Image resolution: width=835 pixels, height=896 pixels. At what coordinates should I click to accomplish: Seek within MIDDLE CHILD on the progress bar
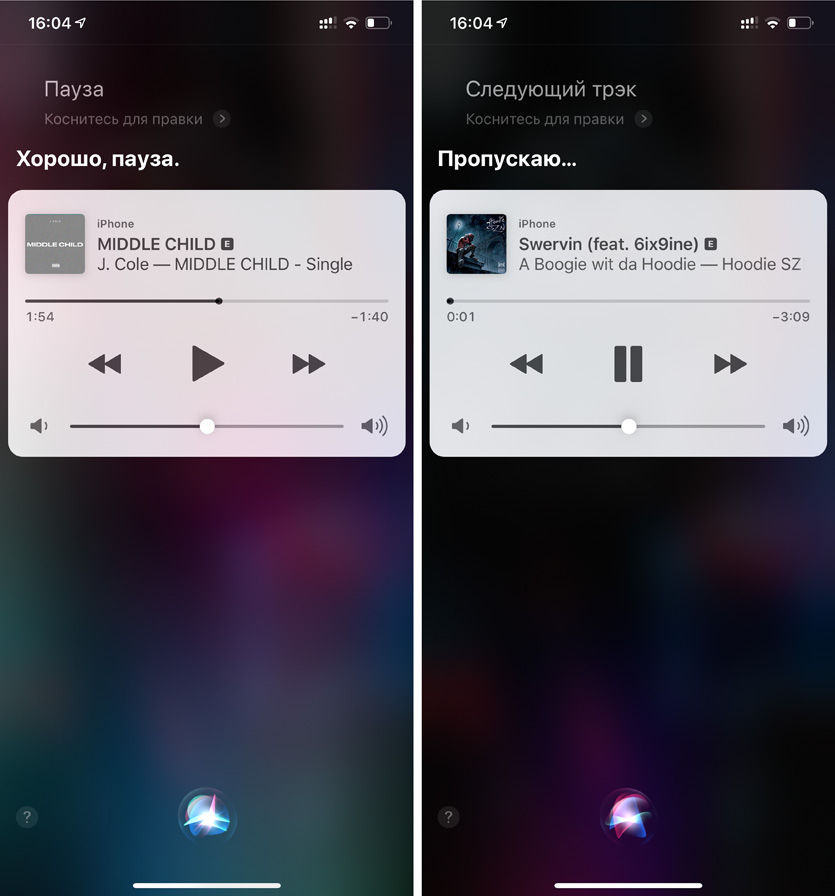click(219, 301)
